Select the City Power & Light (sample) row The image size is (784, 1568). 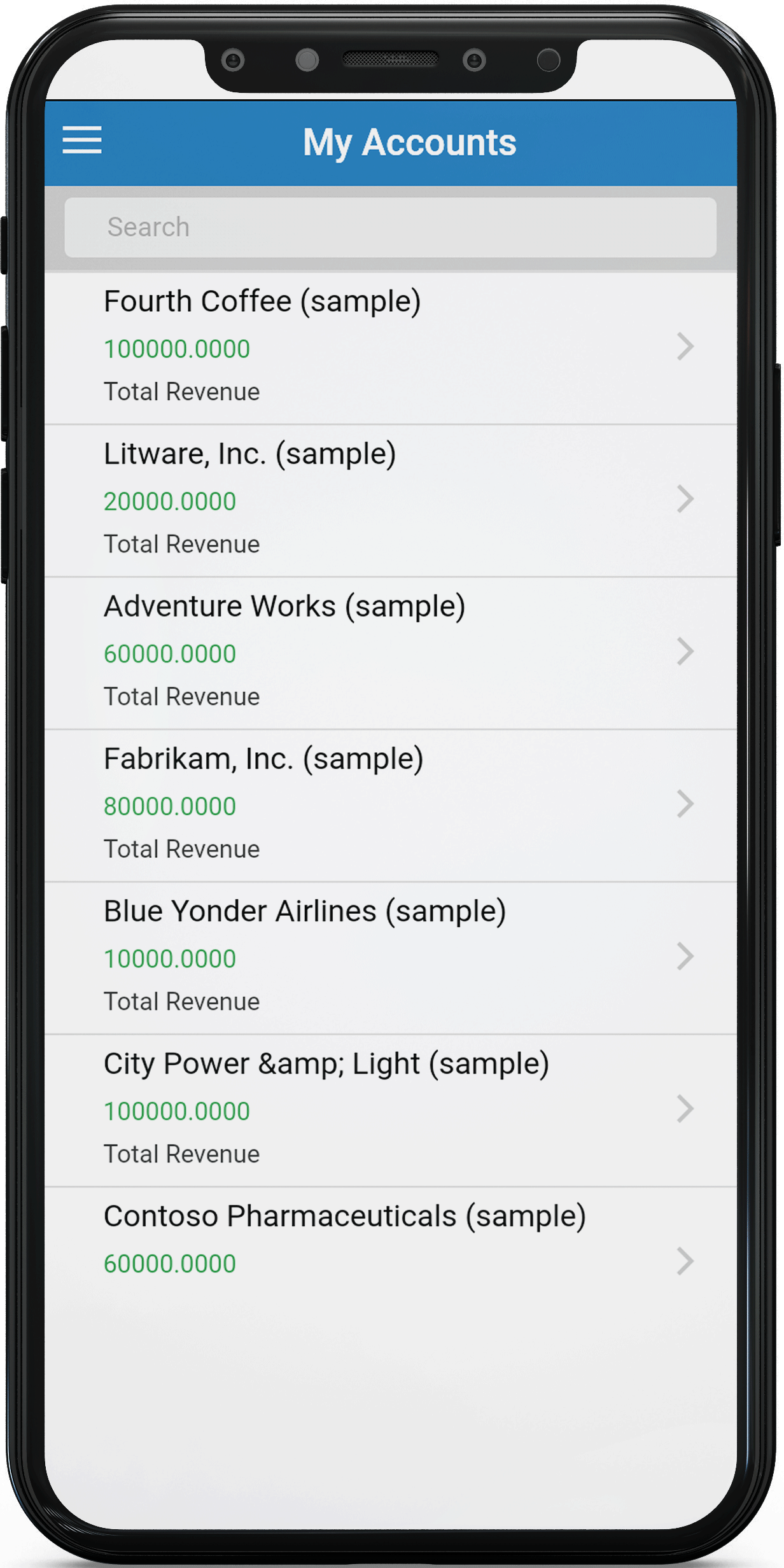point(389,1109)
